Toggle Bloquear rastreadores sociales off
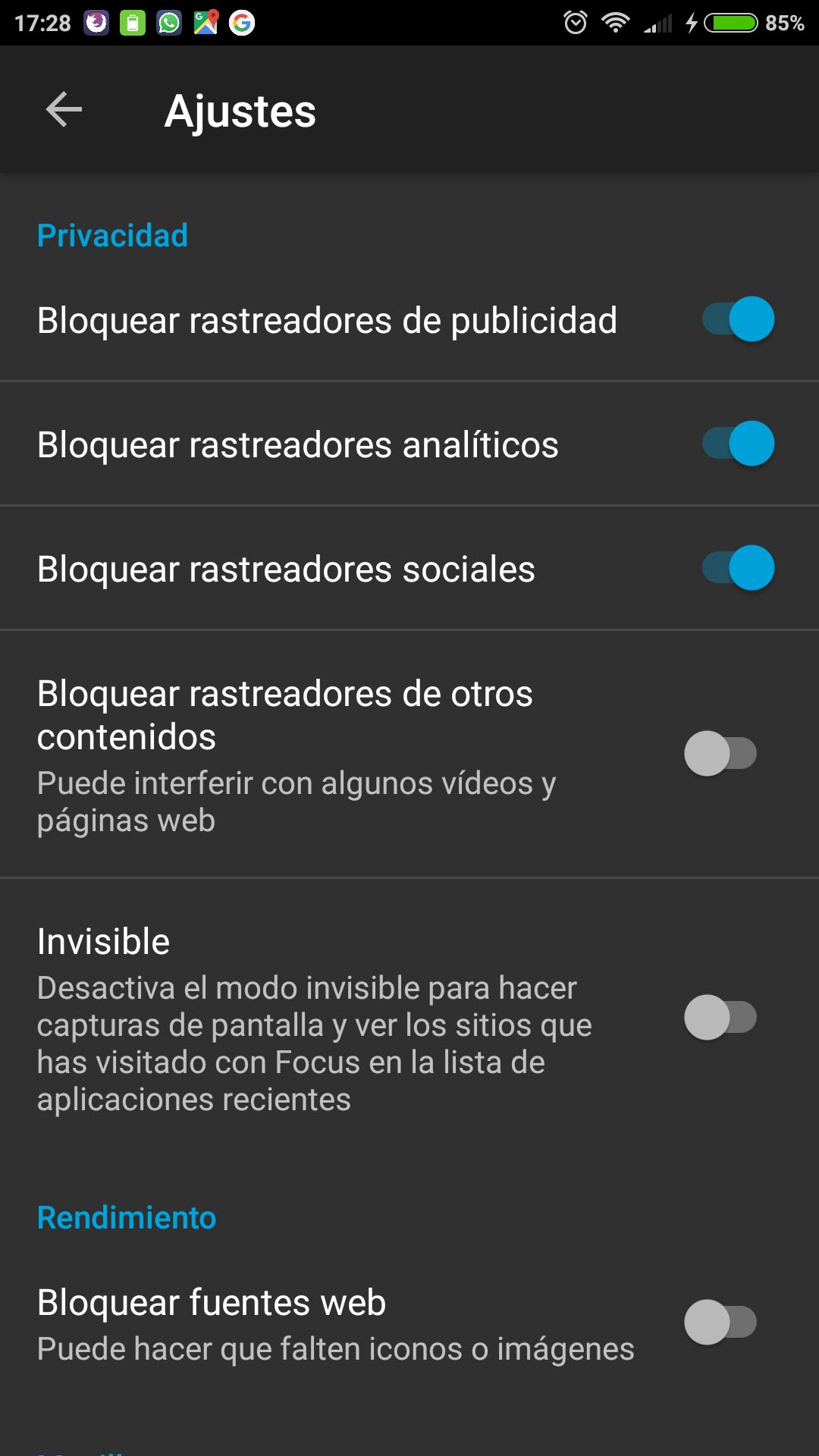819x1456 pixels. [x=738, y=568]
